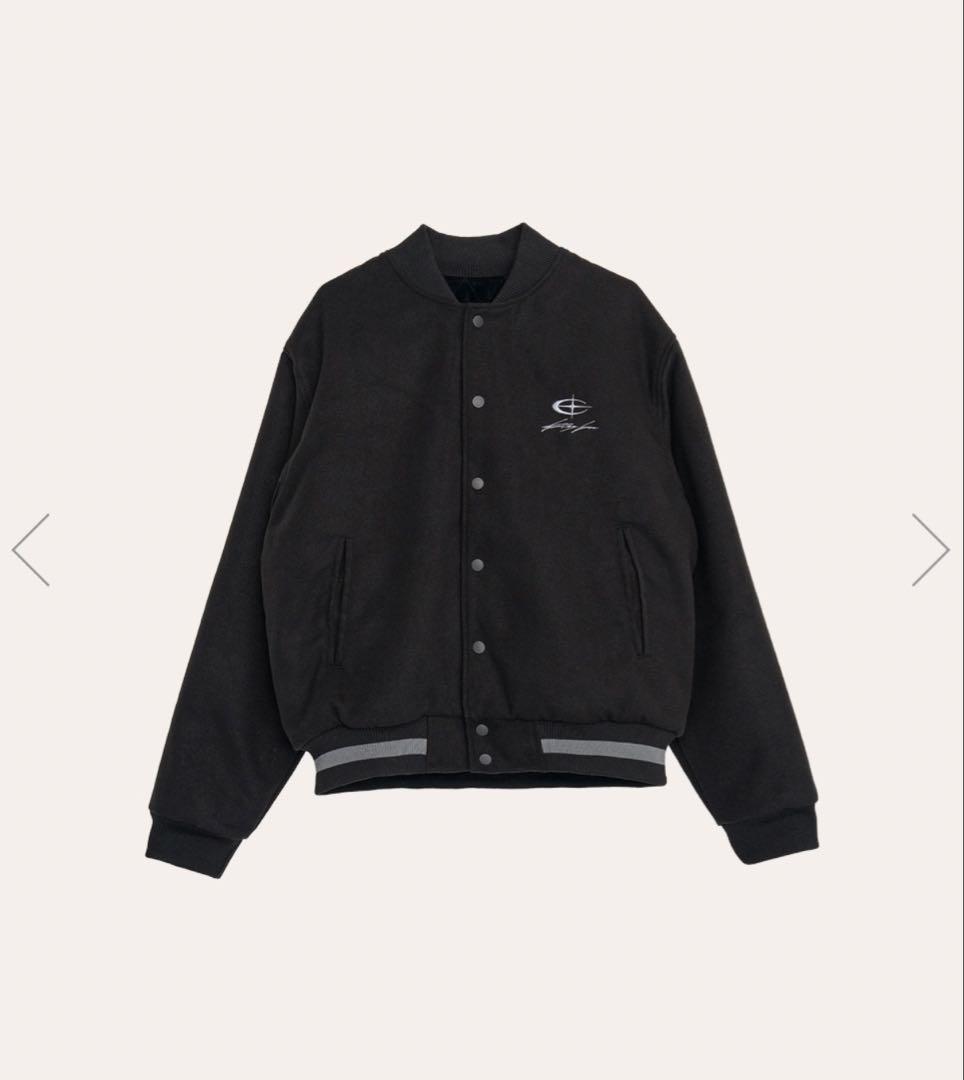This screenshot has width=964, height=1080.
Task: Select the previous-image arrow icon
Action: (x=29, y=548)
